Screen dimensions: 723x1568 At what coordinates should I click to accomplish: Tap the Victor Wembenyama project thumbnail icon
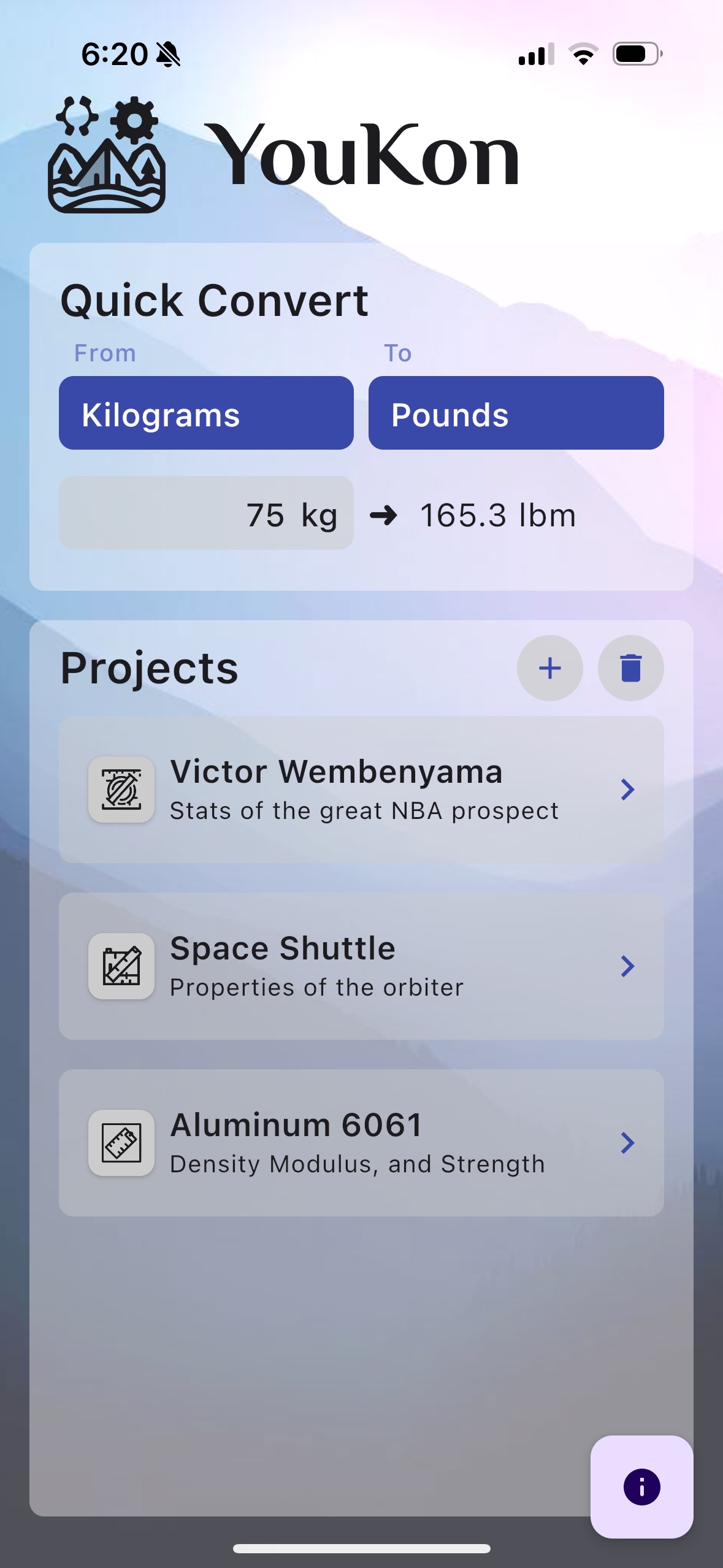[121, 789]
